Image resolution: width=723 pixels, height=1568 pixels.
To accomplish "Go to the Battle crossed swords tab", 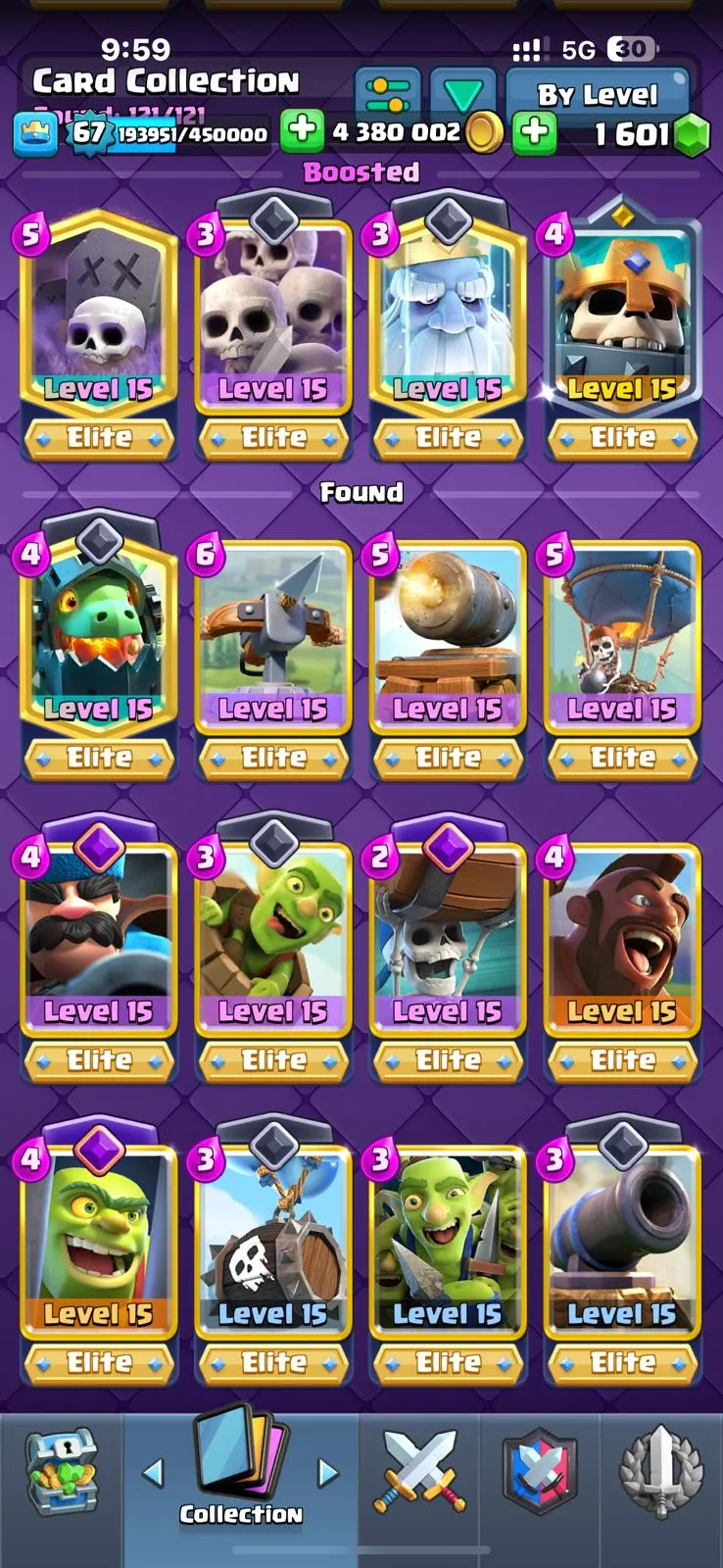I will (419, 1472).
